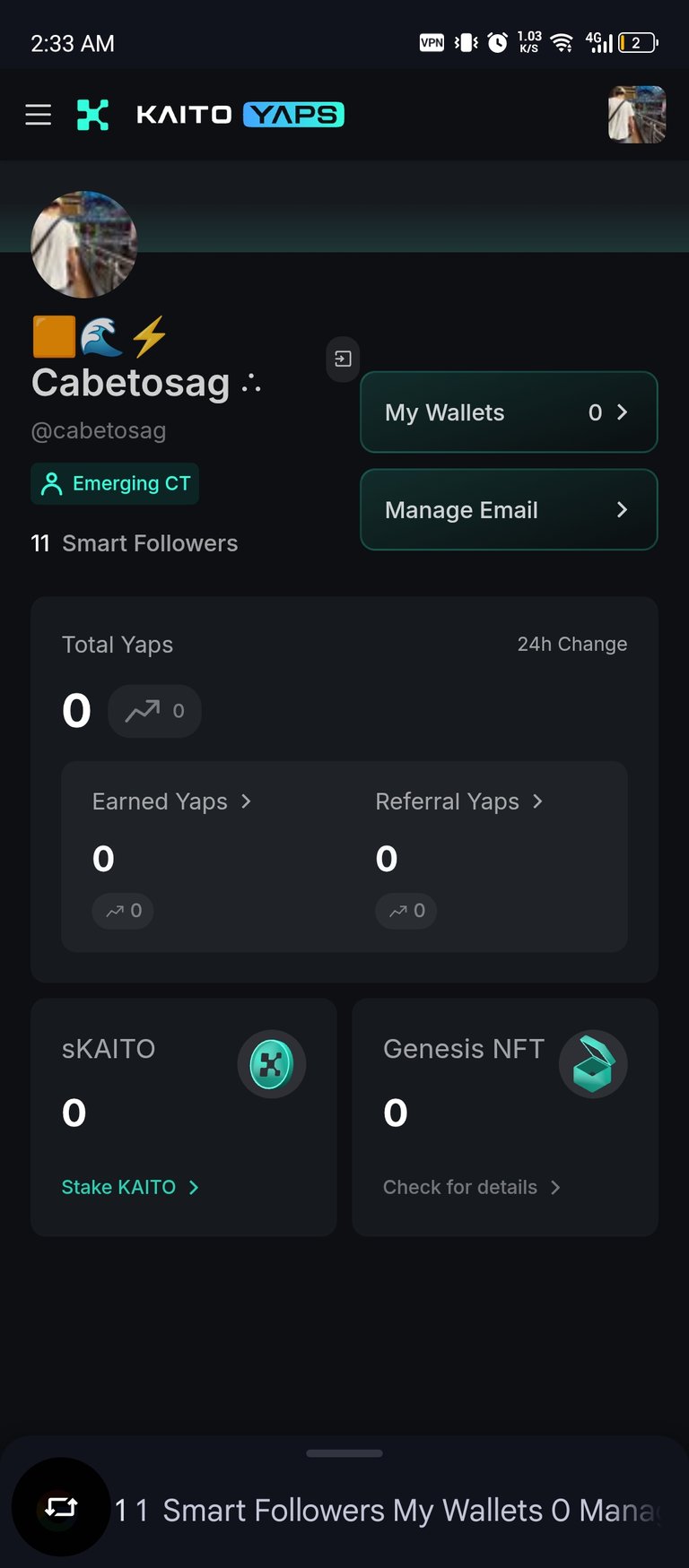689x1568 pixels.
Task: View Earned Yaps details
Action: 172,801
